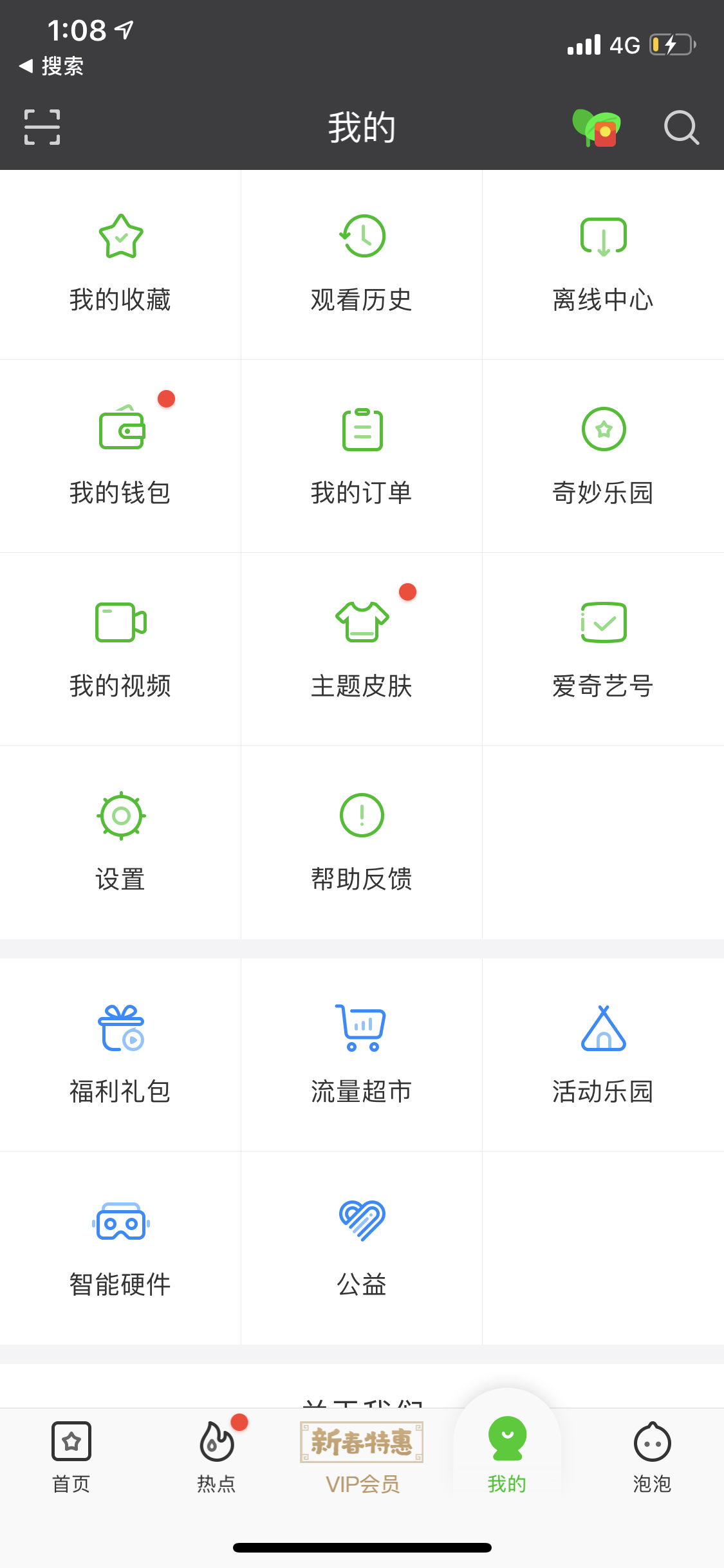The width and height of the screenshot is (724, 1568).
Task: Open 我的订单 orders
Action: 362,456
